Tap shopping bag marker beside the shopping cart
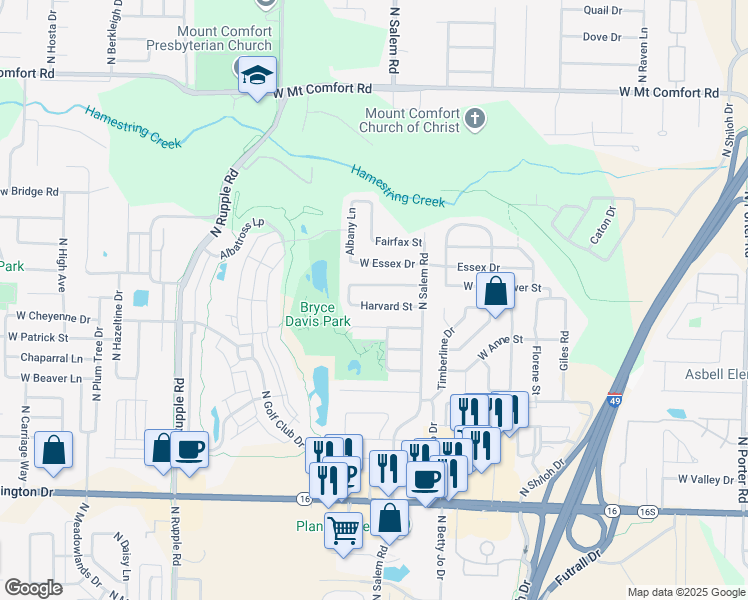The image size is (748, 600). [389, 520]
